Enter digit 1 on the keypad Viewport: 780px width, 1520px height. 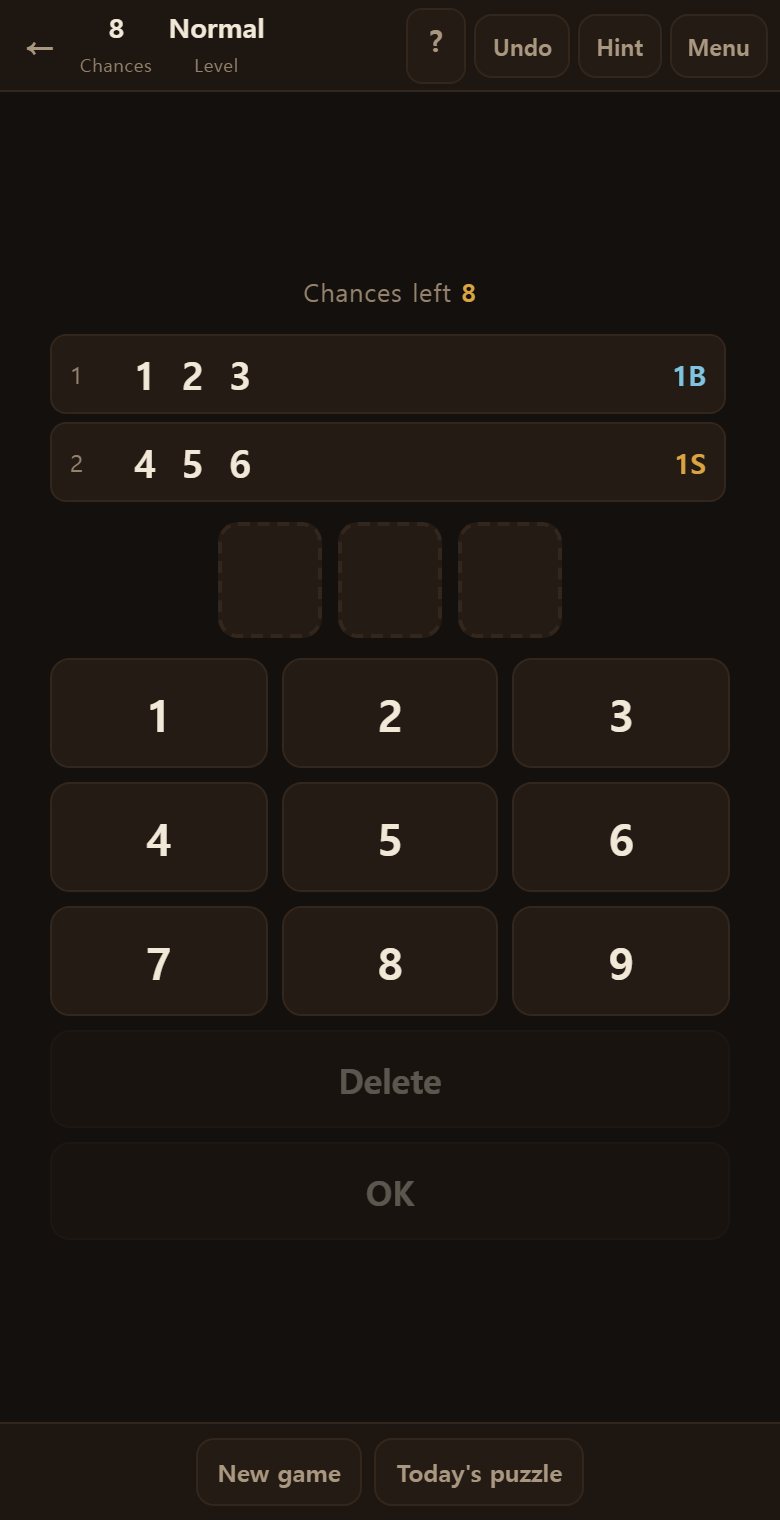159,713
